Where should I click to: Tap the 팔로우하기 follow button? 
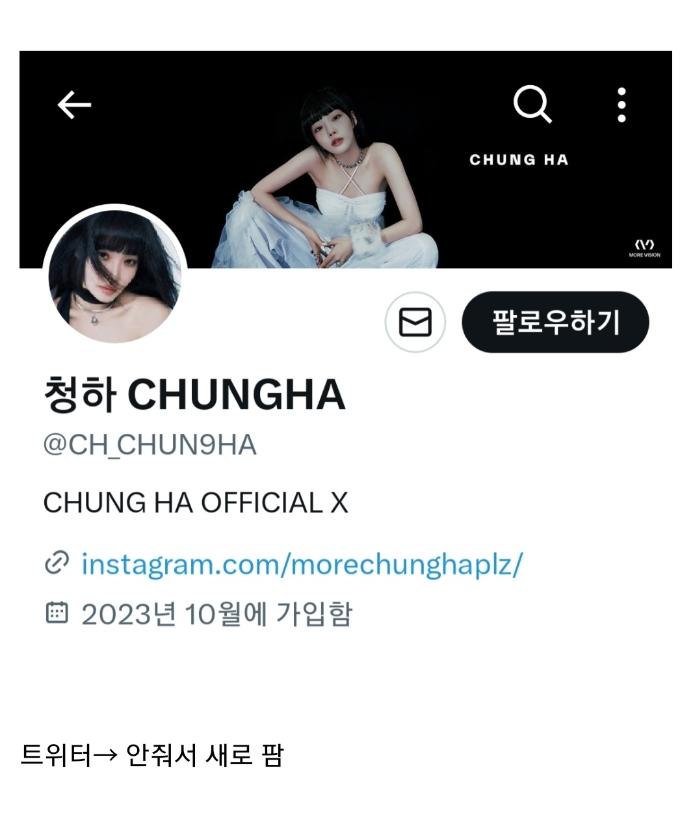(x=555, y=322)
